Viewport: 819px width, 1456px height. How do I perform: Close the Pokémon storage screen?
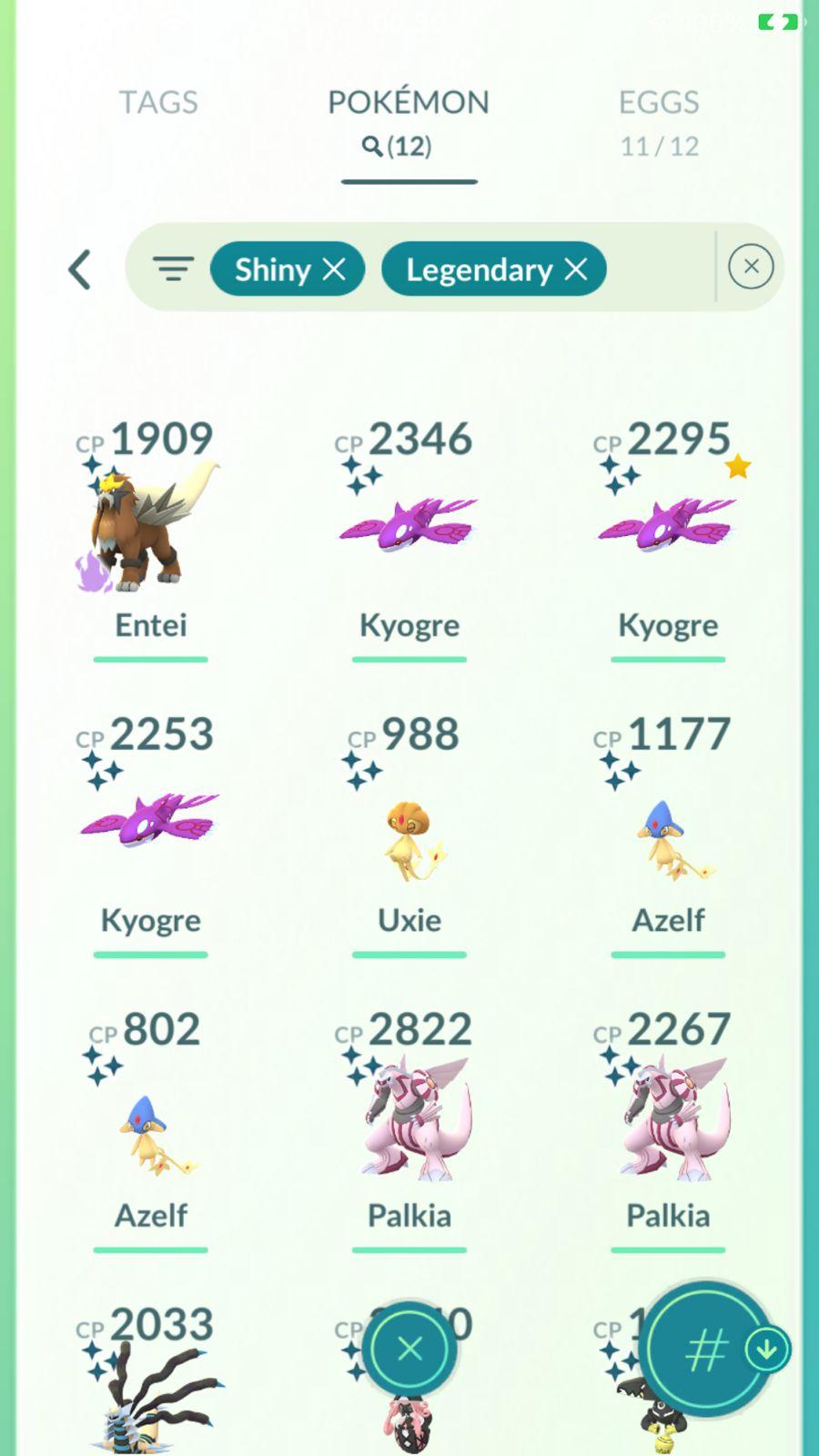(409, 1349)
